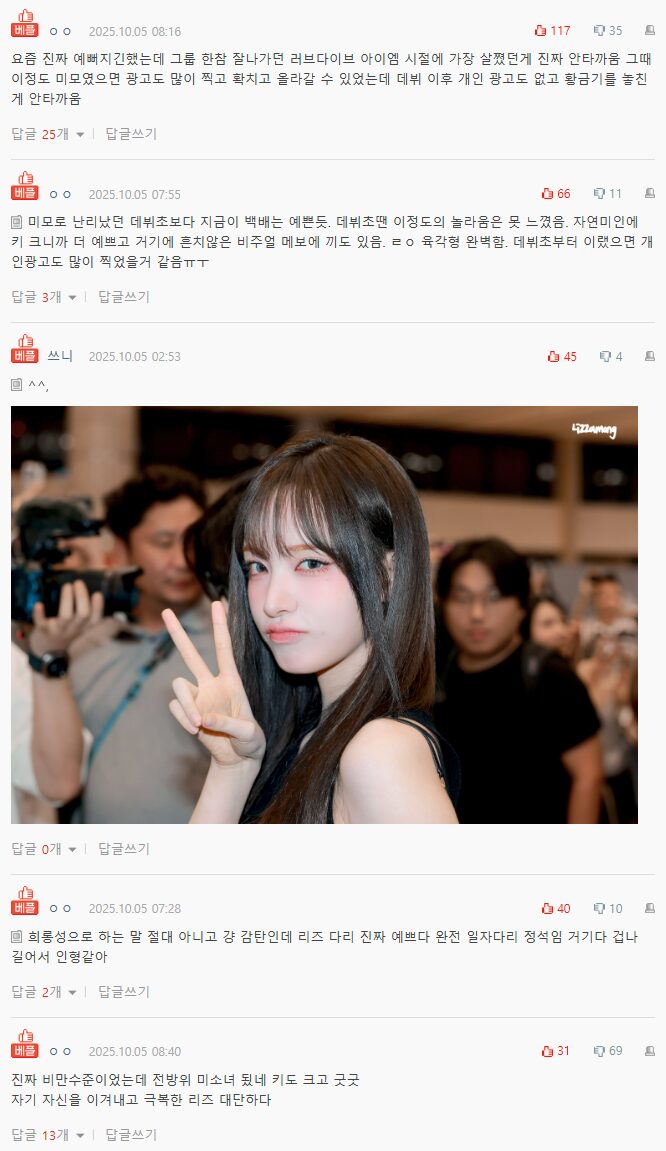
Task: Write a reply to 쓰니's photo comment
Action: pos(124,849)
